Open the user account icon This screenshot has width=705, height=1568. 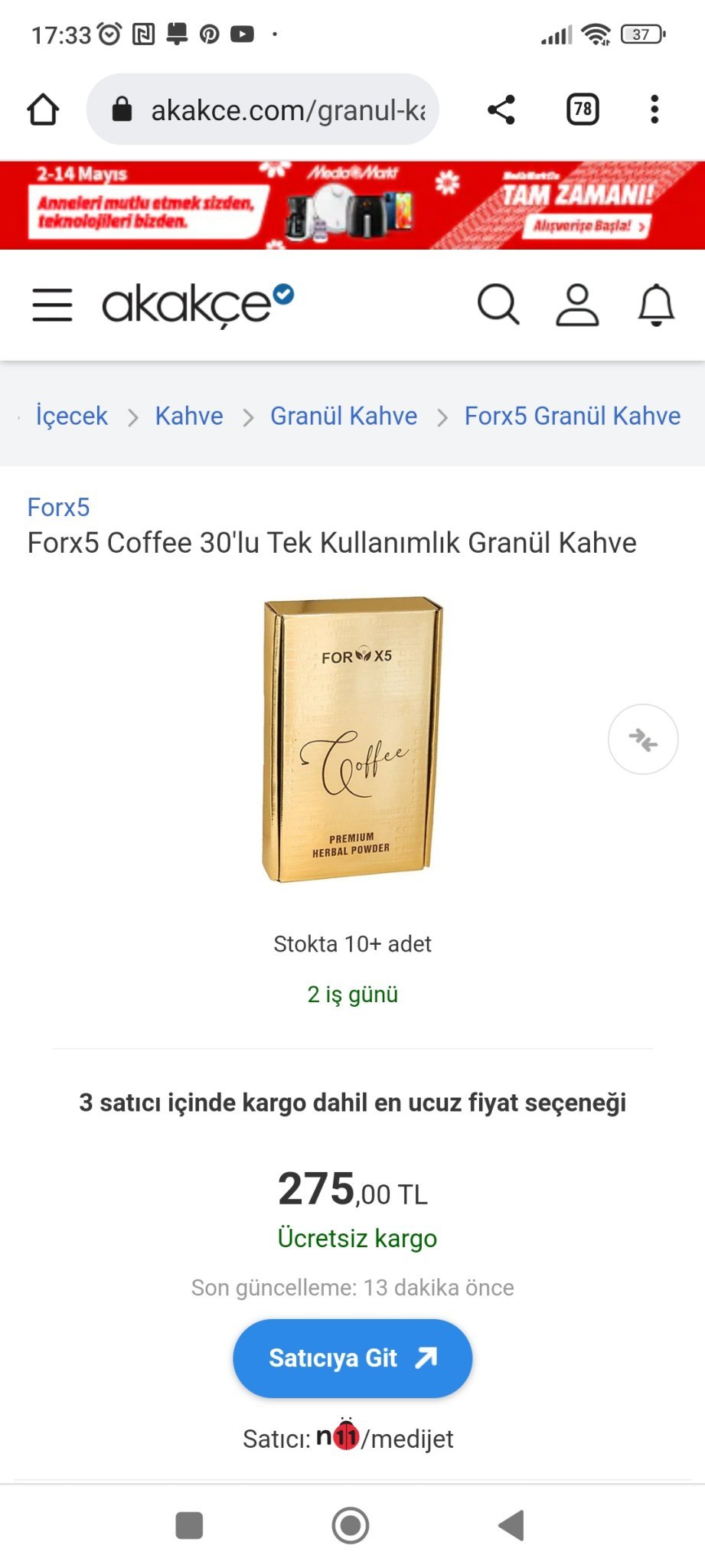tap(577, 305)
